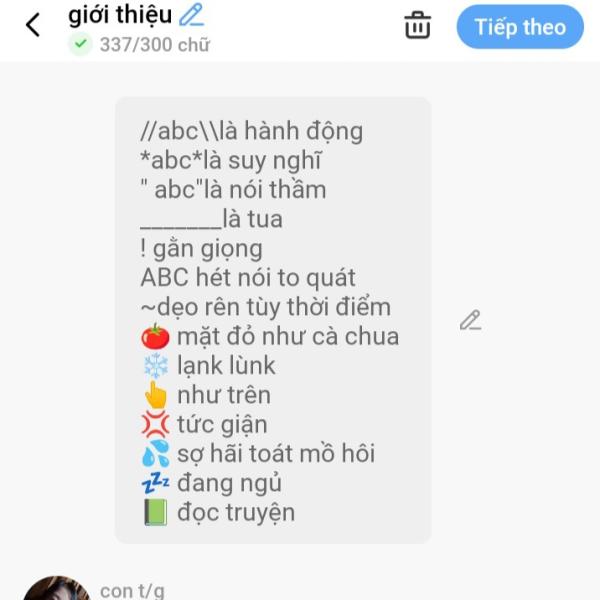Edit the 'giới thiệu' title pencil
The height and width of the screenshot is (600, 600).
click(191, 15)
